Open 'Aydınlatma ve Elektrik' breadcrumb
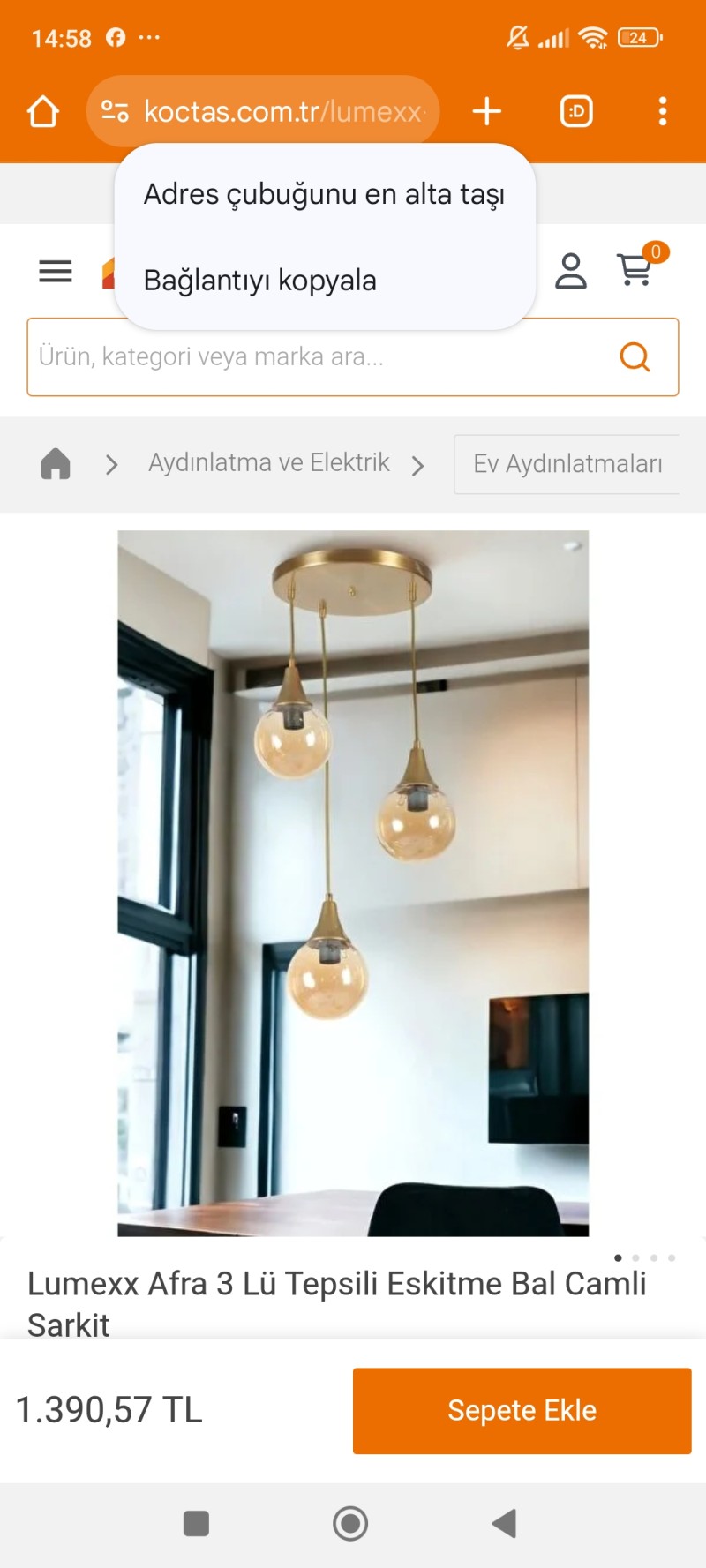Viewport: 706px width, 1568px height. point(269,463)
